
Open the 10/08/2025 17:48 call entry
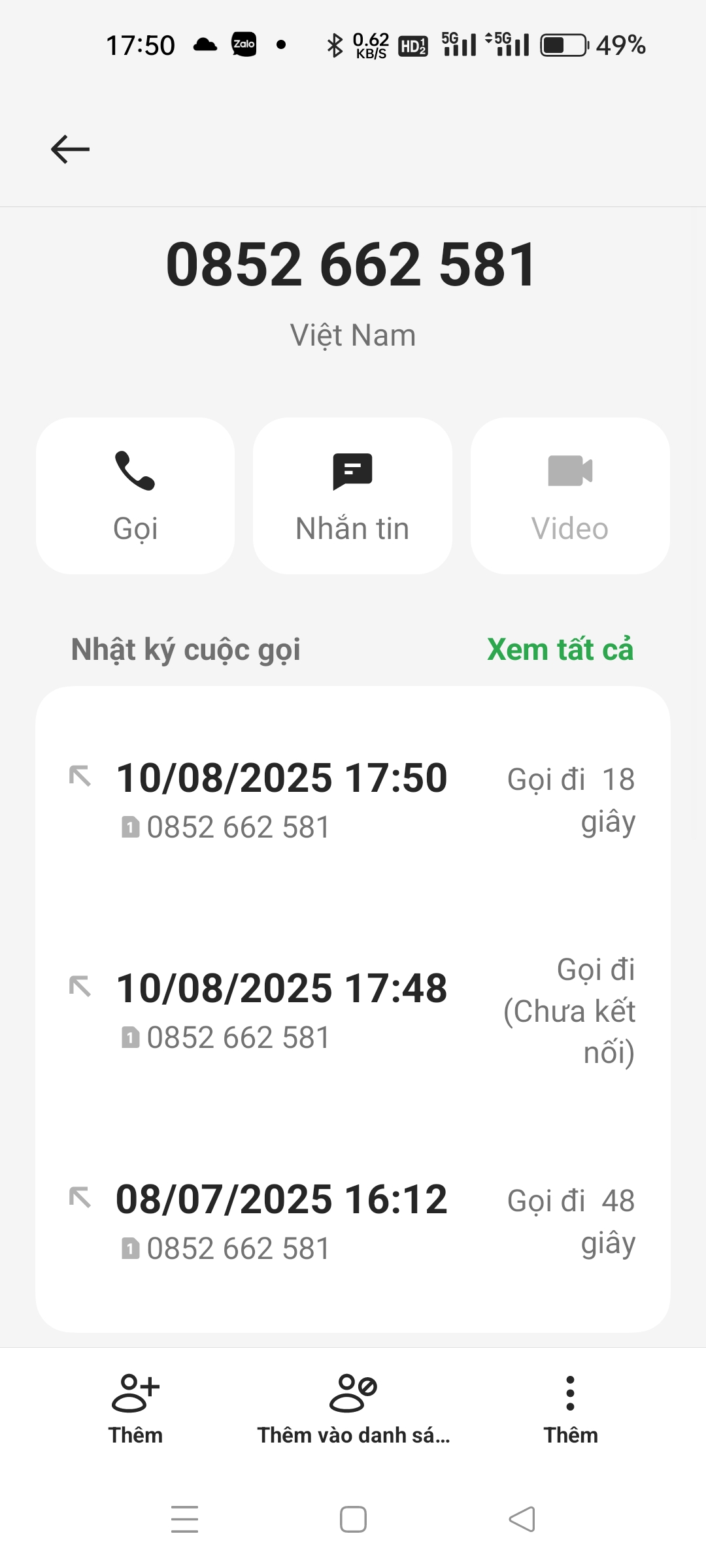pyautogui.click(x=353, y=1010)
